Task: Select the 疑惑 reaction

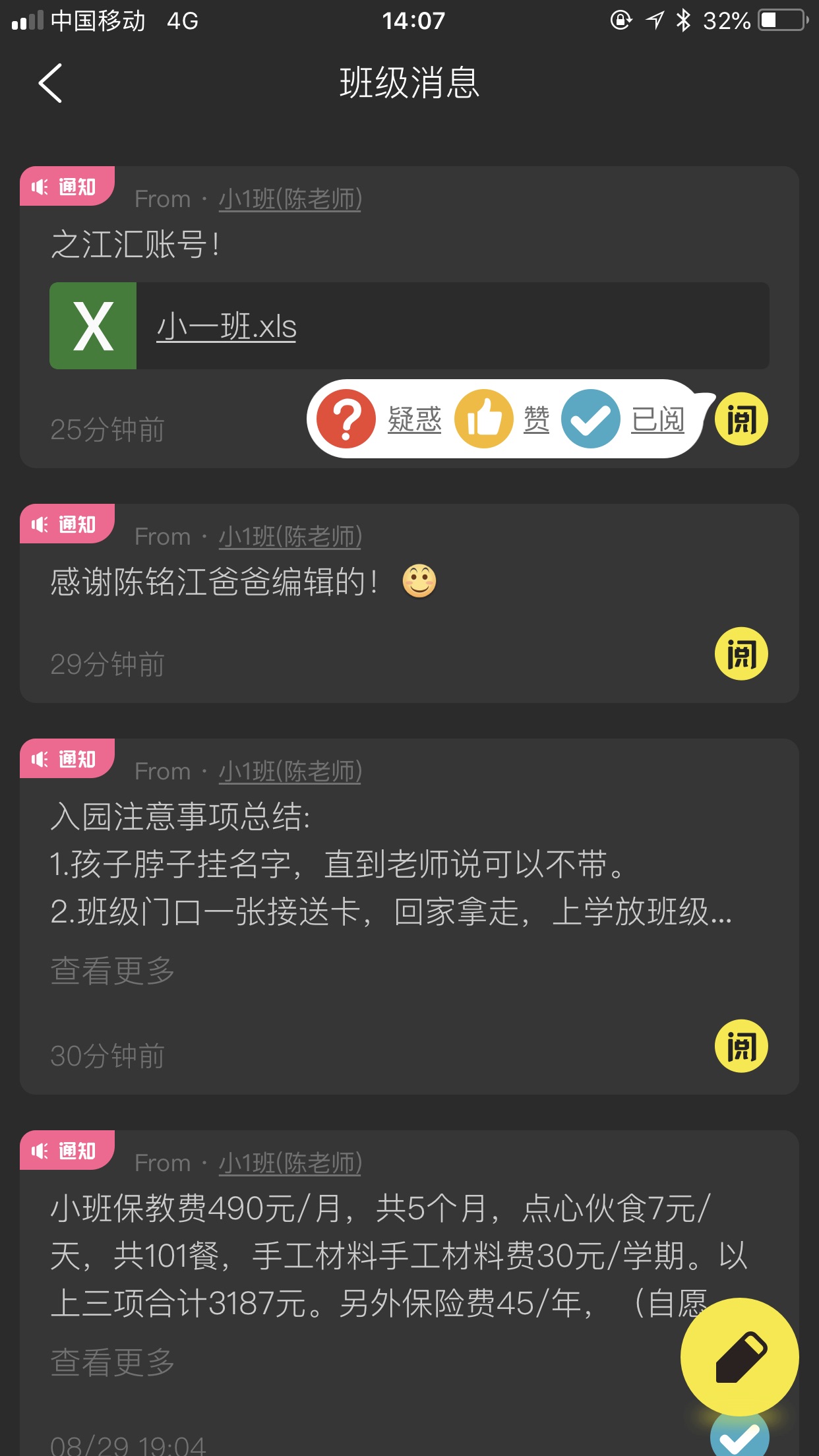Action: click(379, 419)
